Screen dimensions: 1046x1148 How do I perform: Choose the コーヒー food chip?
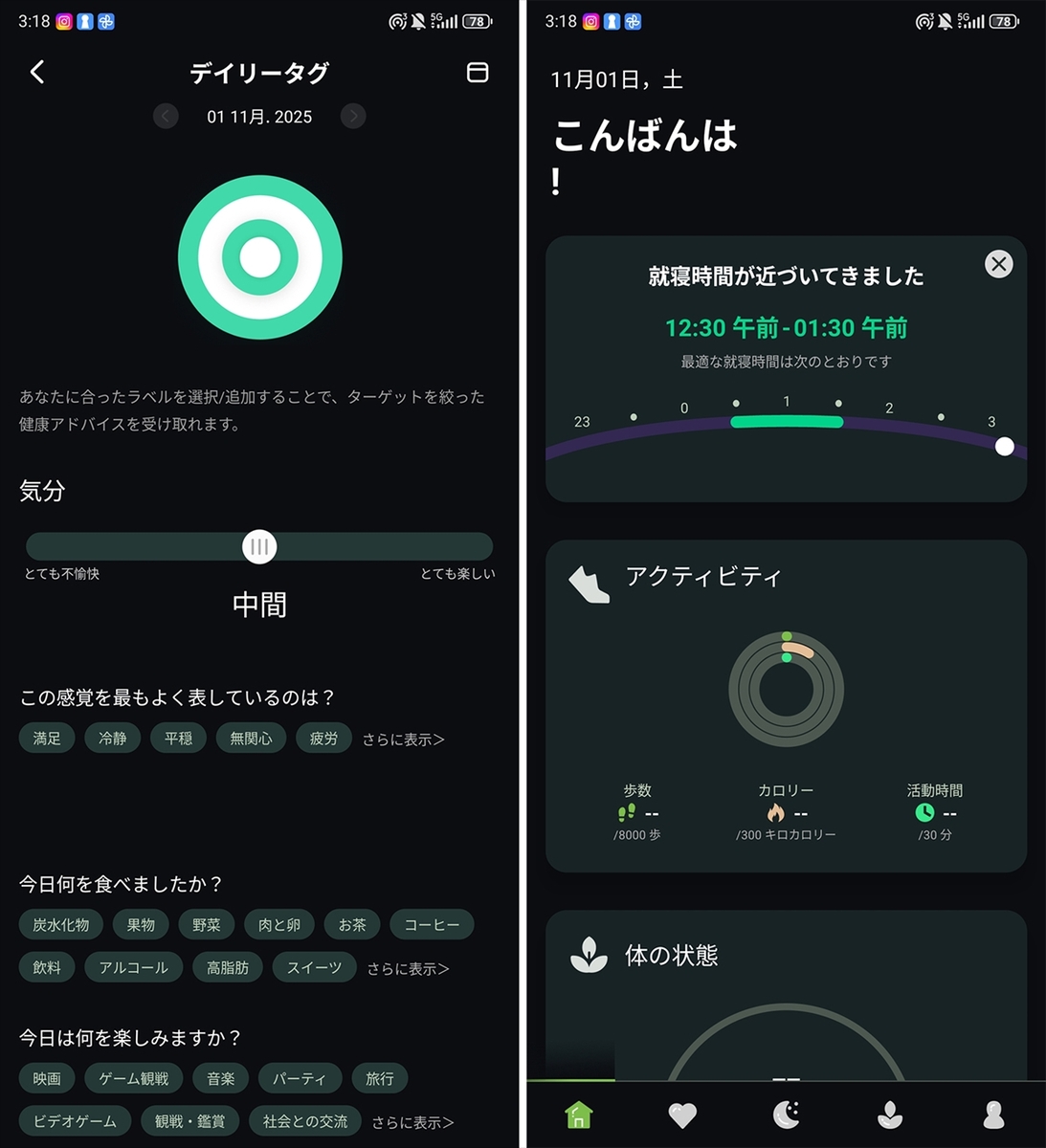tap(432, 925)
